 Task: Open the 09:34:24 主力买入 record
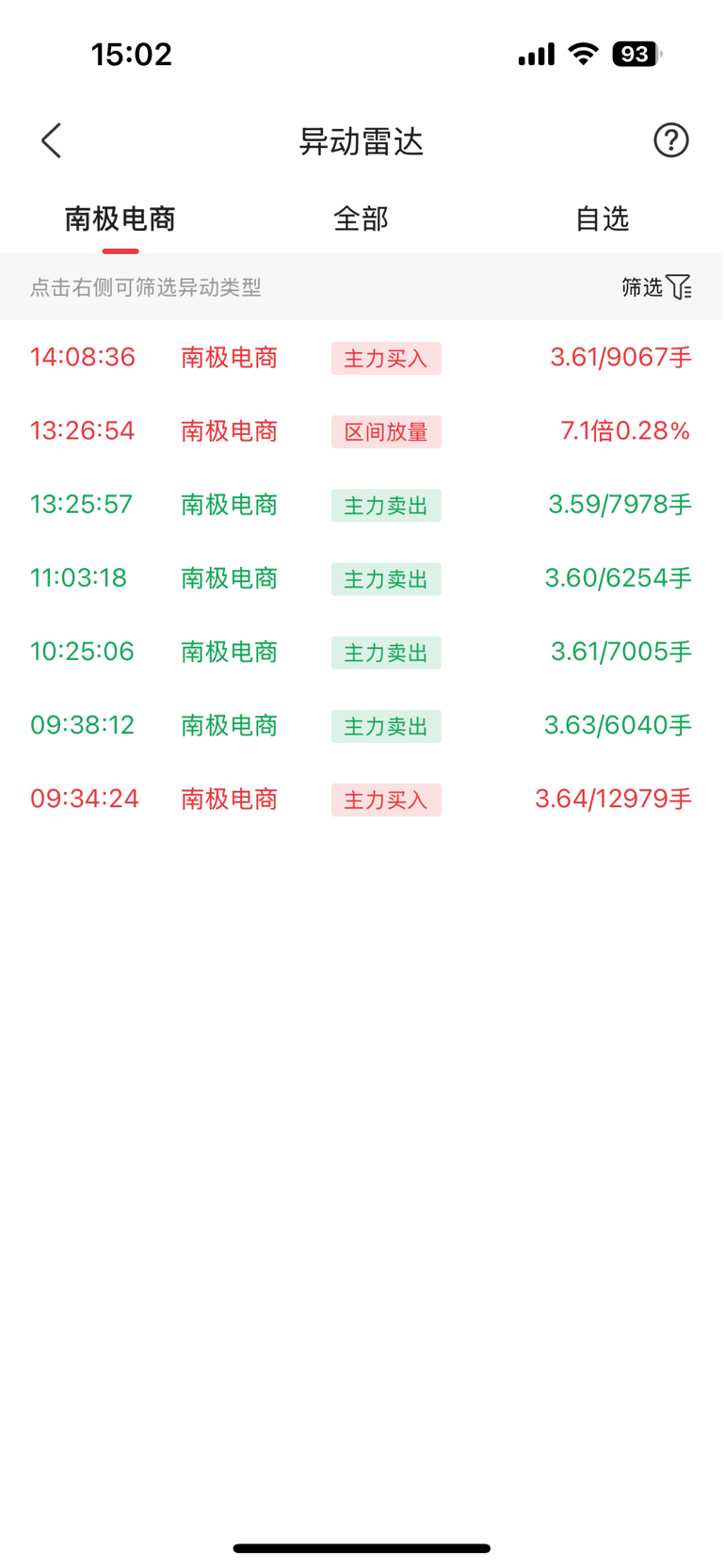[362, 800]
